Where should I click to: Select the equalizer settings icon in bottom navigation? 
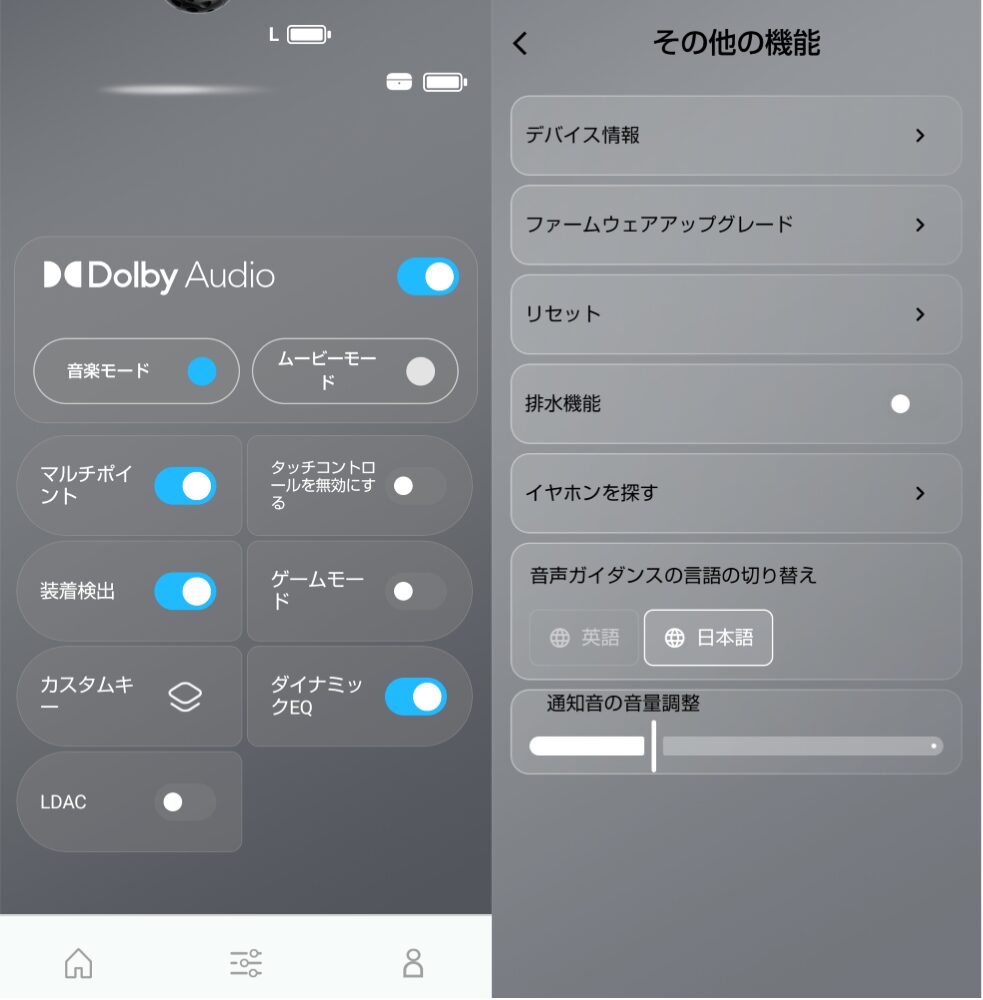click(245, 962)
